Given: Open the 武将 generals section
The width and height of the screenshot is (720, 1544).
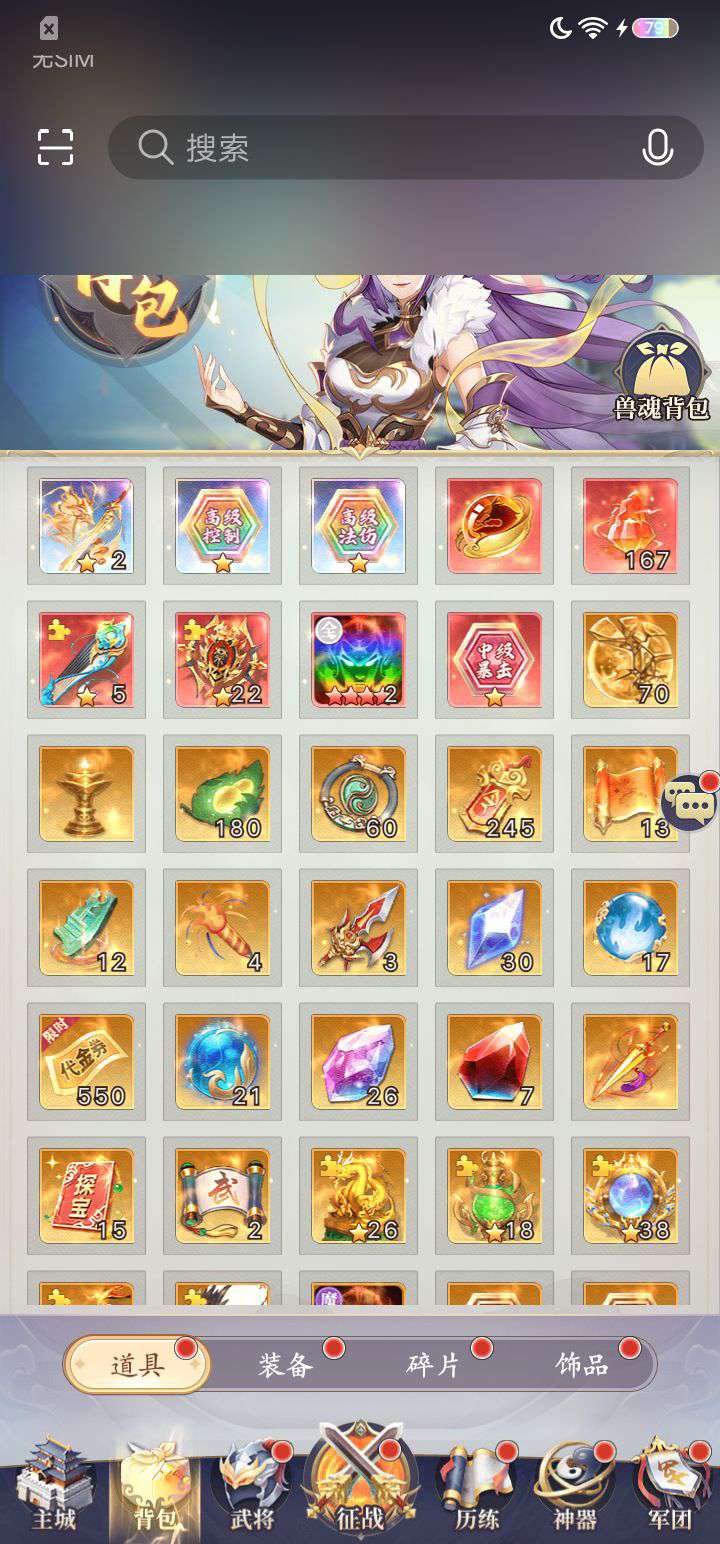Looking at the screenshot, I should pyautogui.click(x=253, y=1487).
